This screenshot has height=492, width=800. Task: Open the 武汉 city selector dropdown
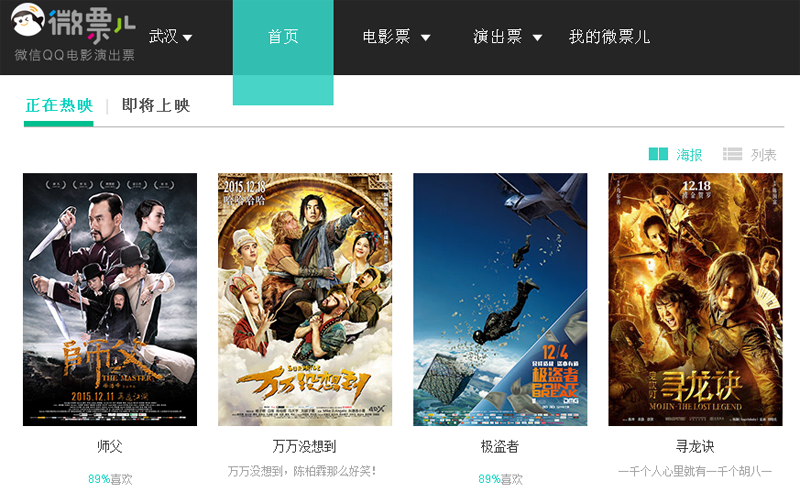170,37
